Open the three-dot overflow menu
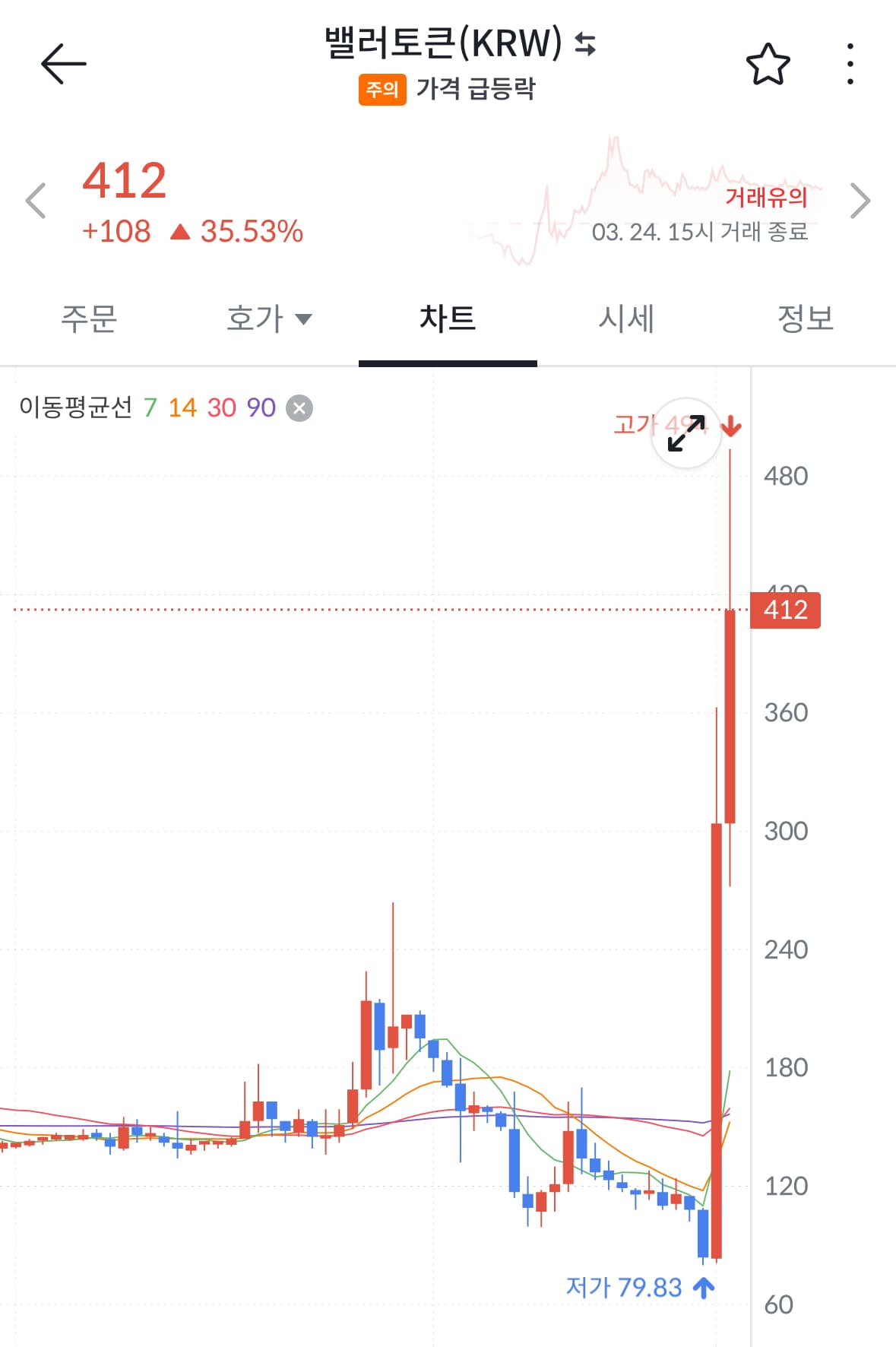This screenshot has width=896, height=1347. (x=850, y=64)
